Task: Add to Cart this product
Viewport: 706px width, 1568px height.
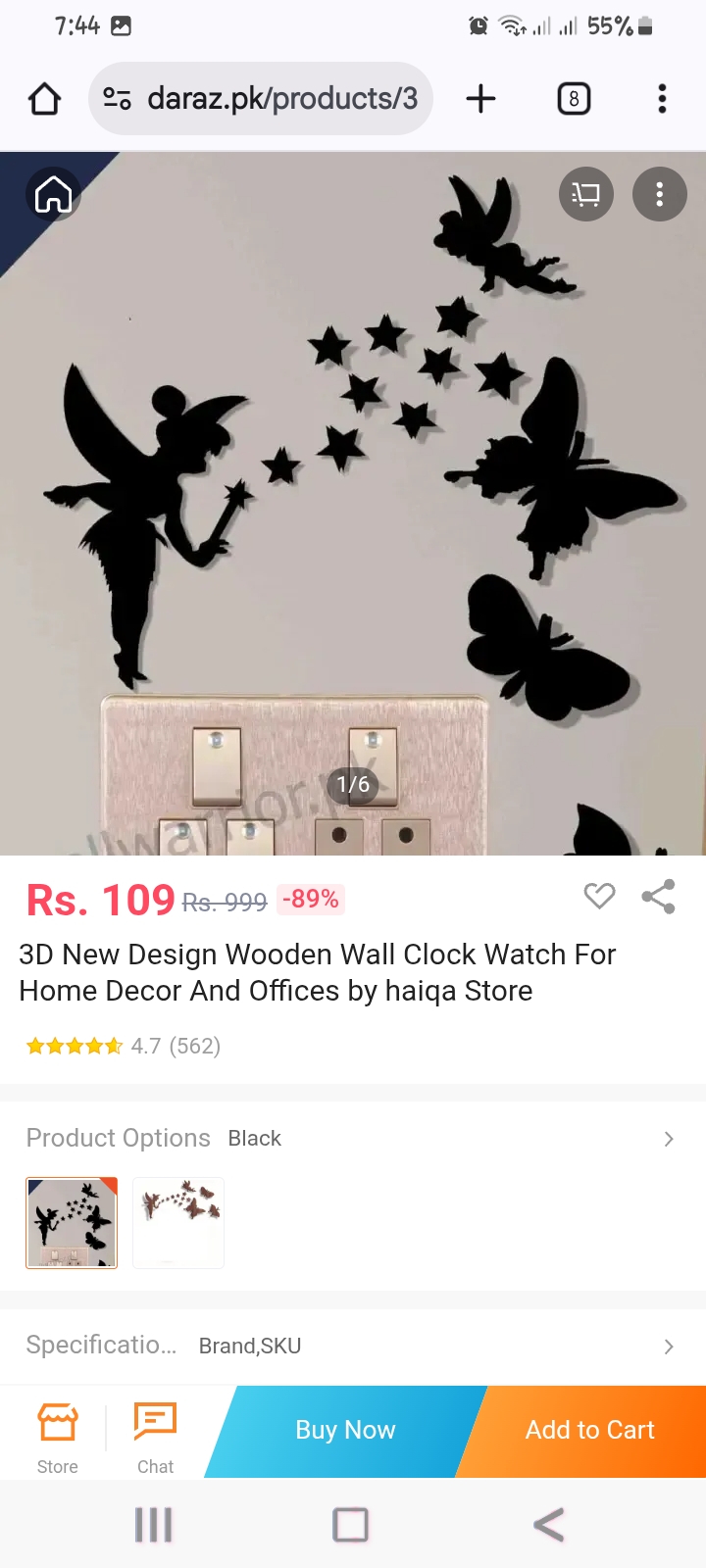Action: [589, 1431]
